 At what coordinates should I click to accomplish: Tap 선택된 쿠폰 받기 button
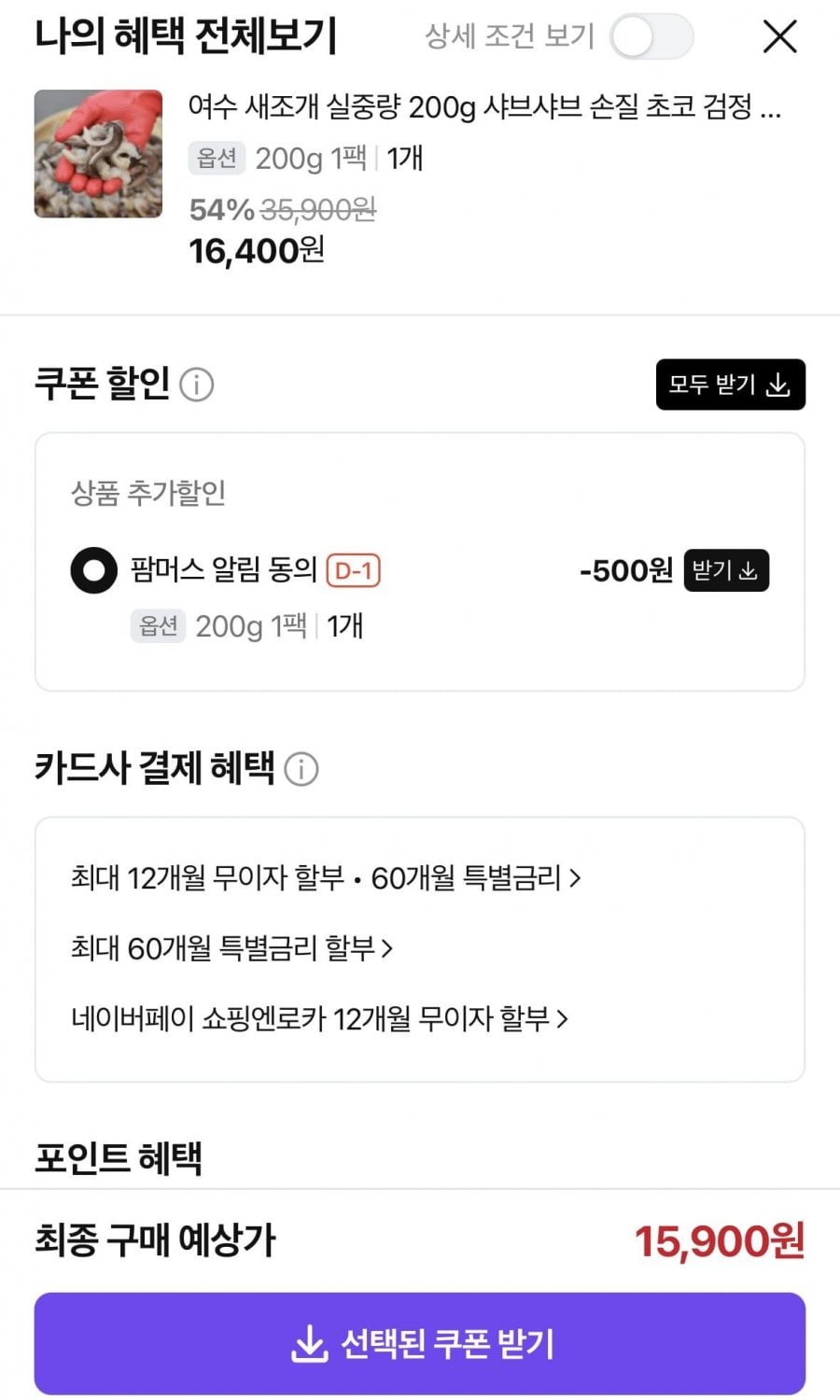[420, 1343]
